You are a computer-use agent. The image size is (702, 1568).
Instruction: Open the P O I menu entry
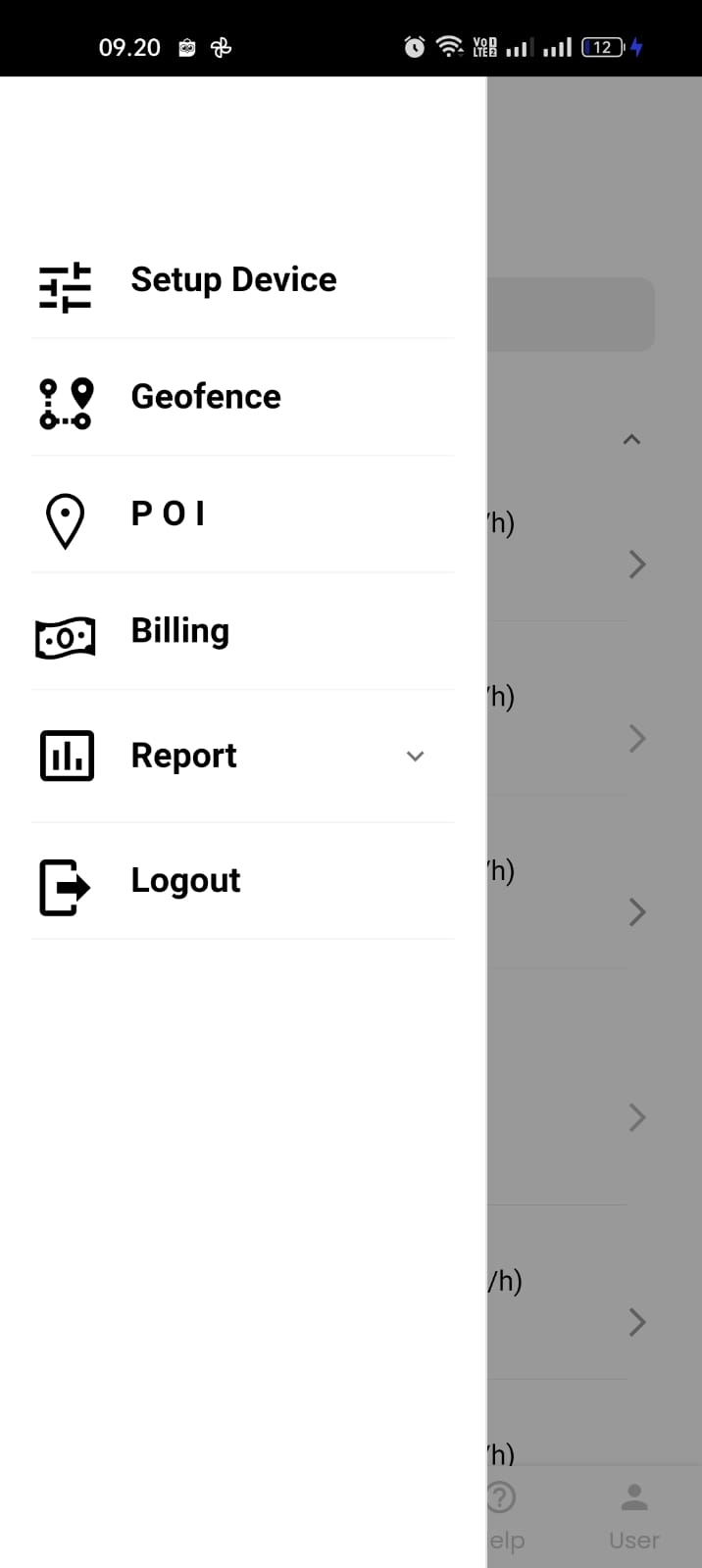point(169,514)
